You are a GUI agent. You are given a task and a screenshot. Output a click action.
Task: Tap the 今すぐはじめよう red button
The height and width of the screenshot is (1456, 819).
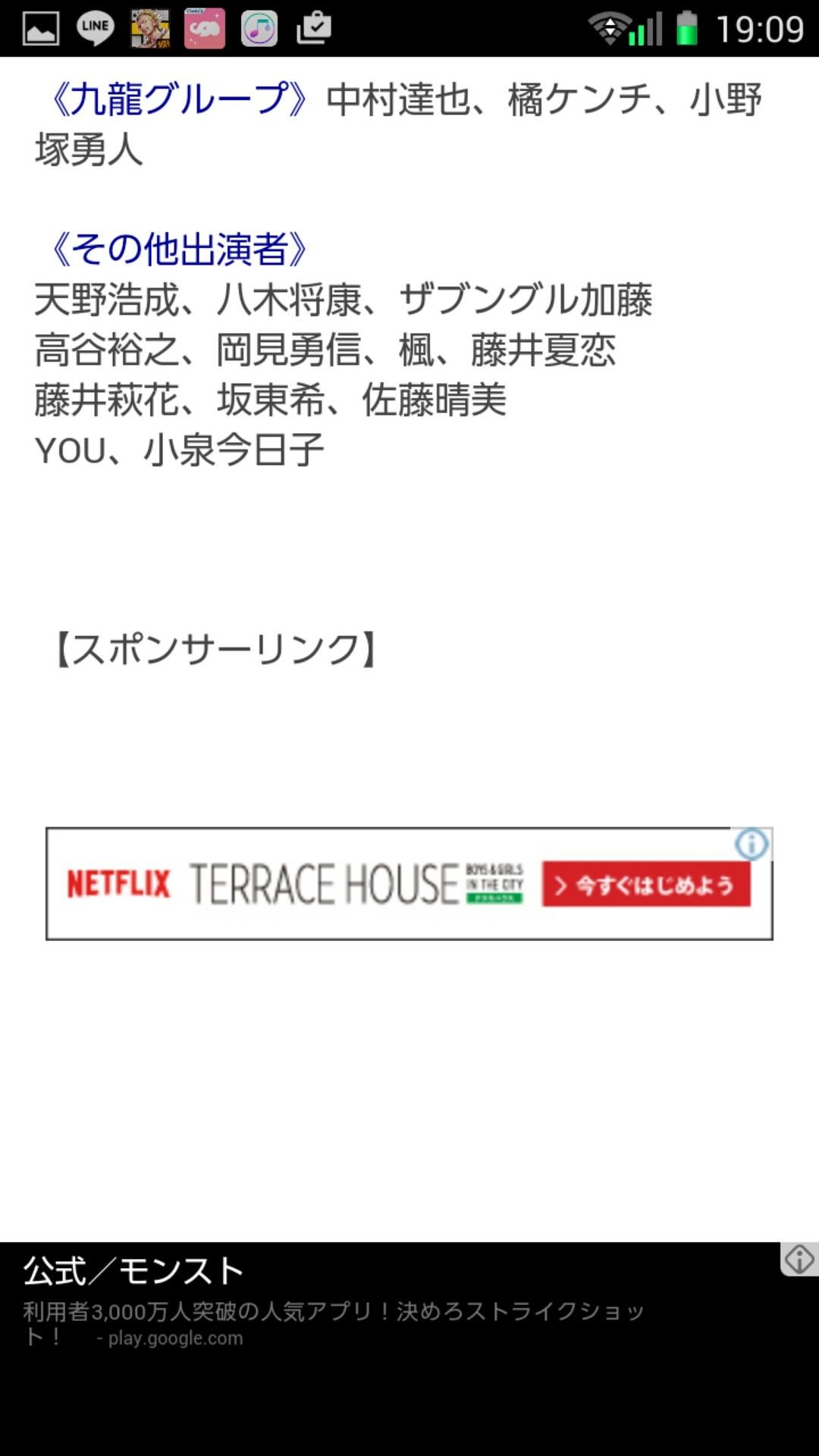tap(646, 884)
